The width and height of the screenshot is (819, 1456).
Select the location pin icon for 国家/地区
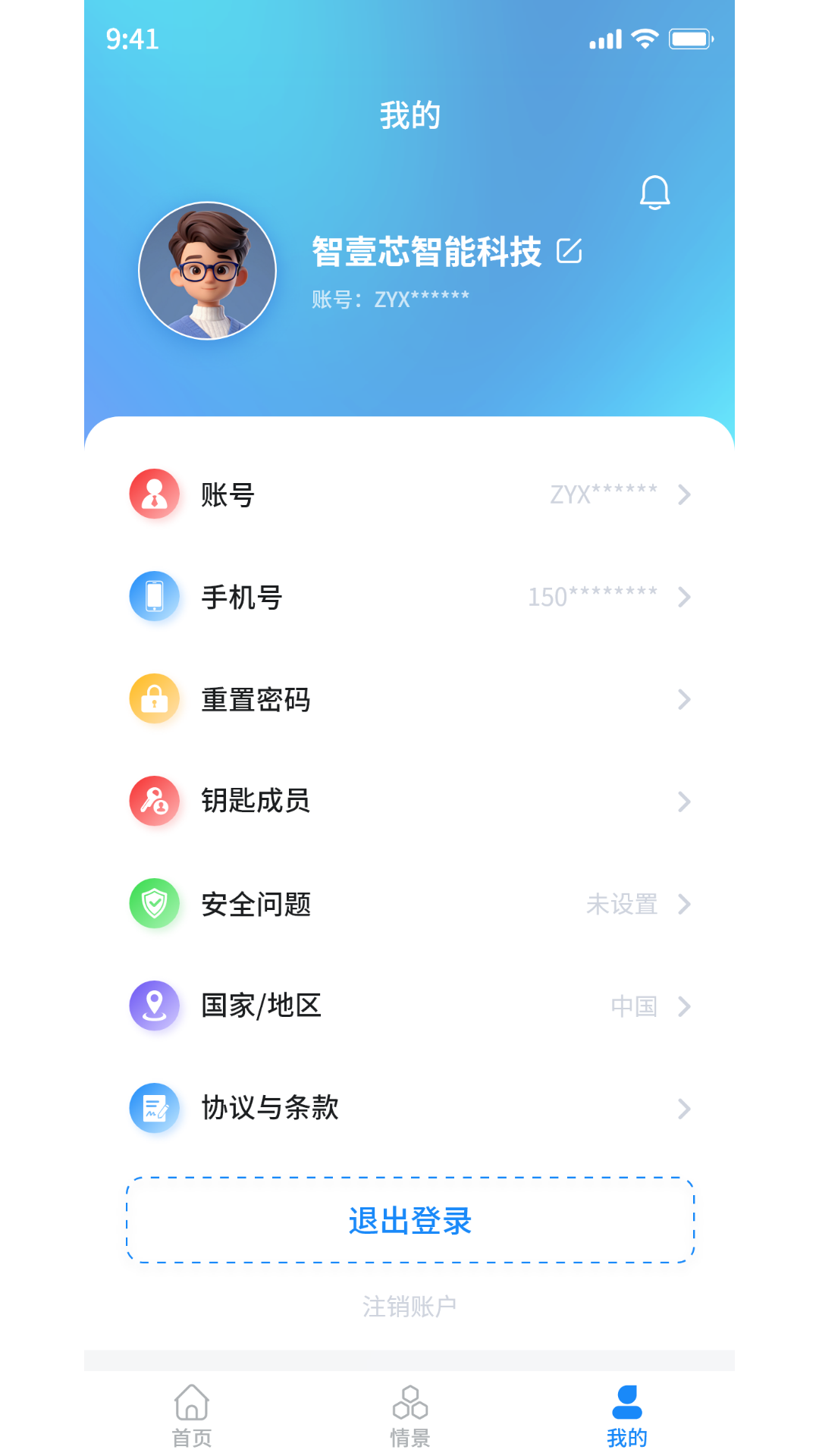pos(154,1006)
